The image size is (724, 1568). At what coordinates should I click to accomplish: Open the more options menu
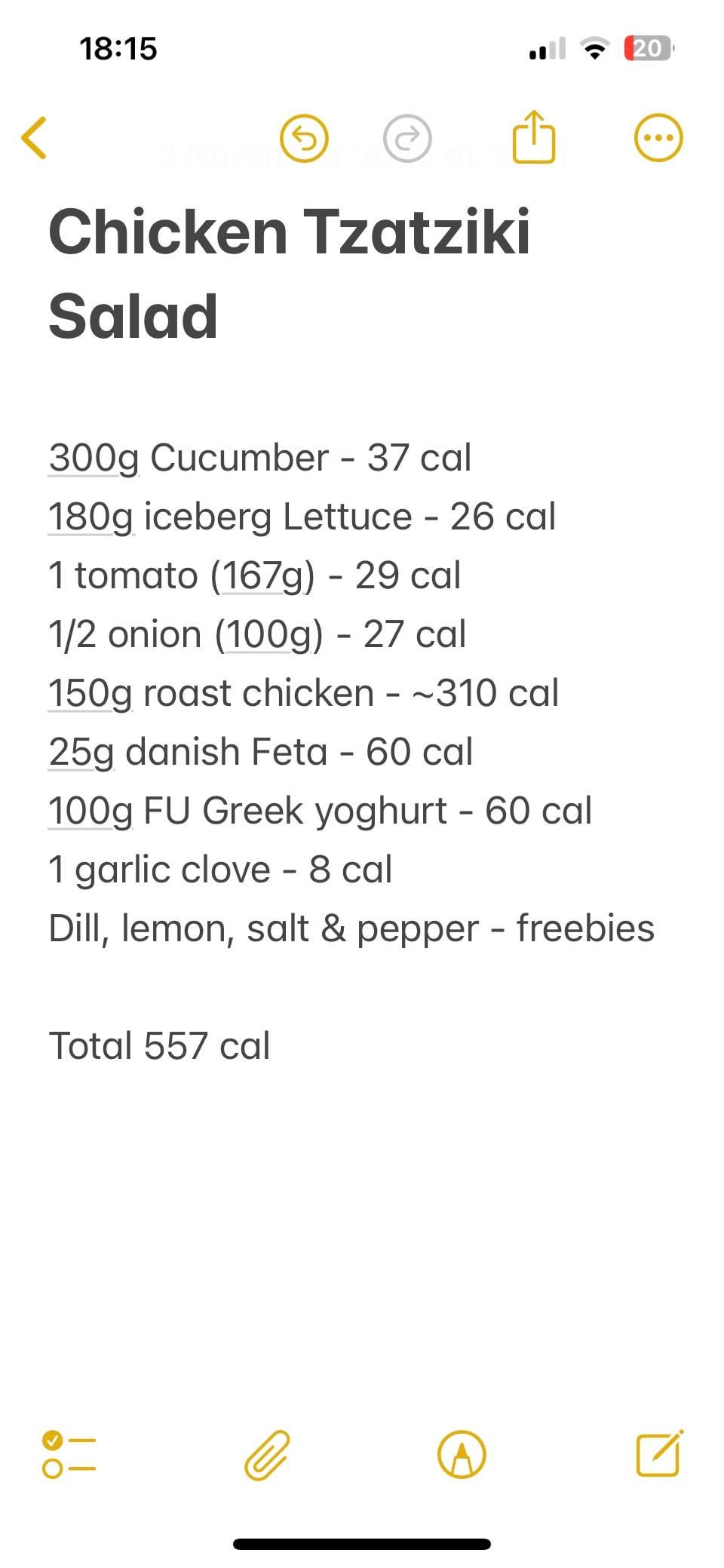click(x=658, y=138)
